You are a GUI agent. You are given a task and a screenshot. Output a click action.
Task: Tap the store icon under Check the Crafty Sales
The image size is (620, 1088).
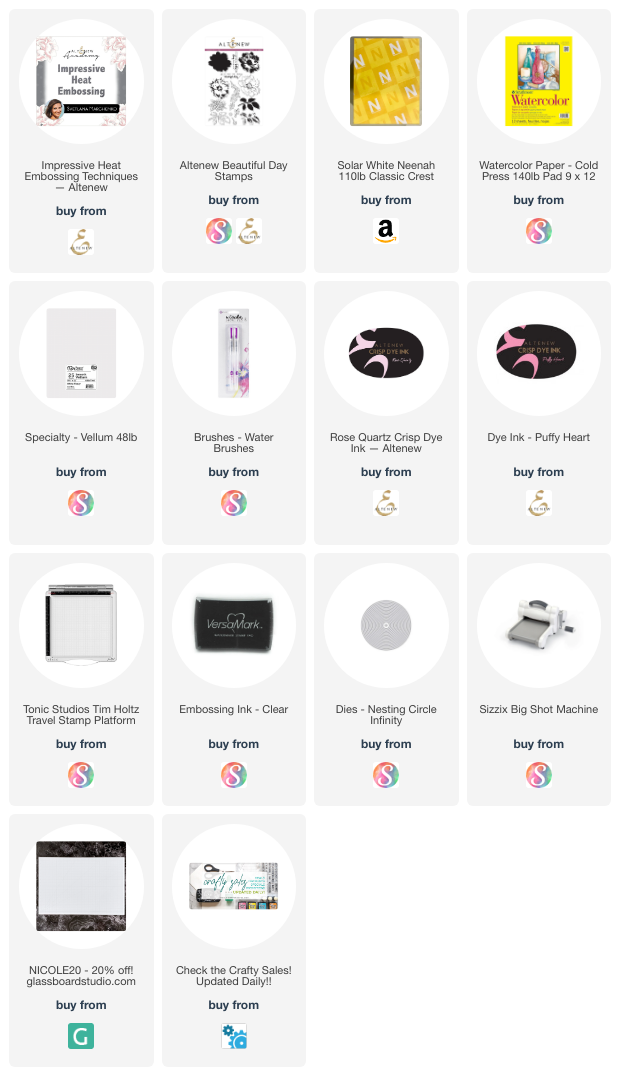(234, 1035)
